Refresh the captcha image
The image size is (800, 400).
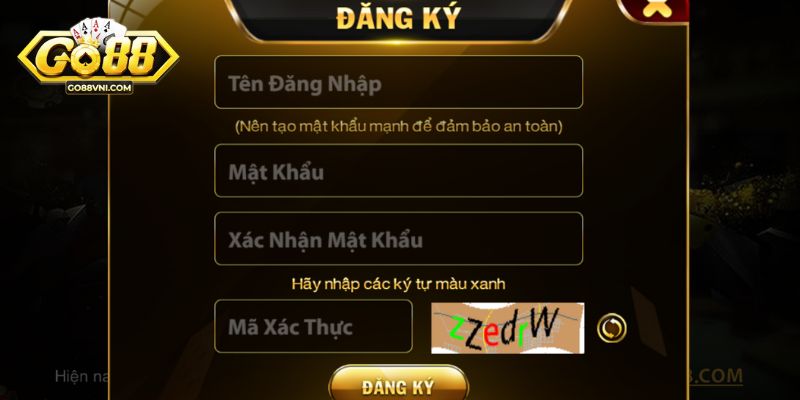coord(611,327)
